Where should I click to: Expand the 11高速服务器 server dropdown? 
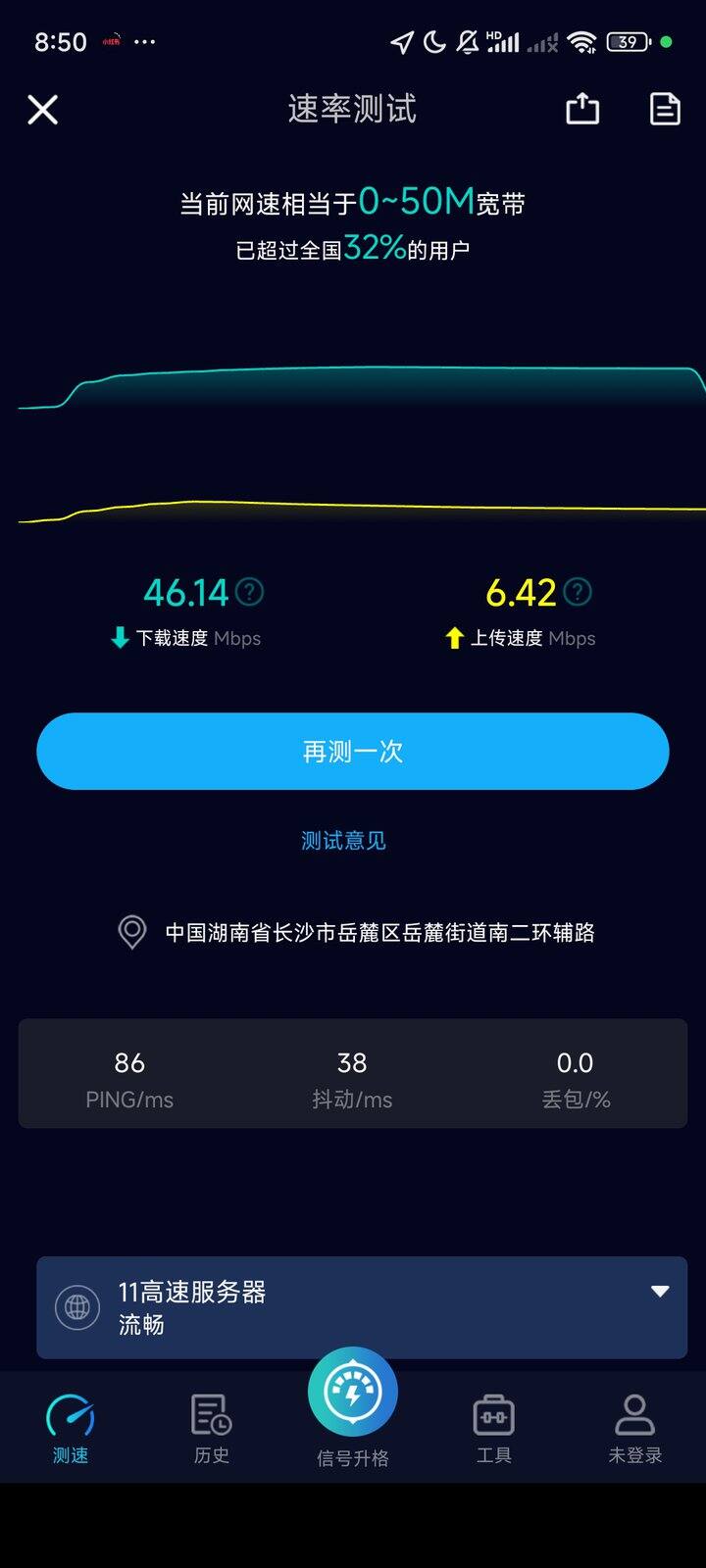(660, 1292)
